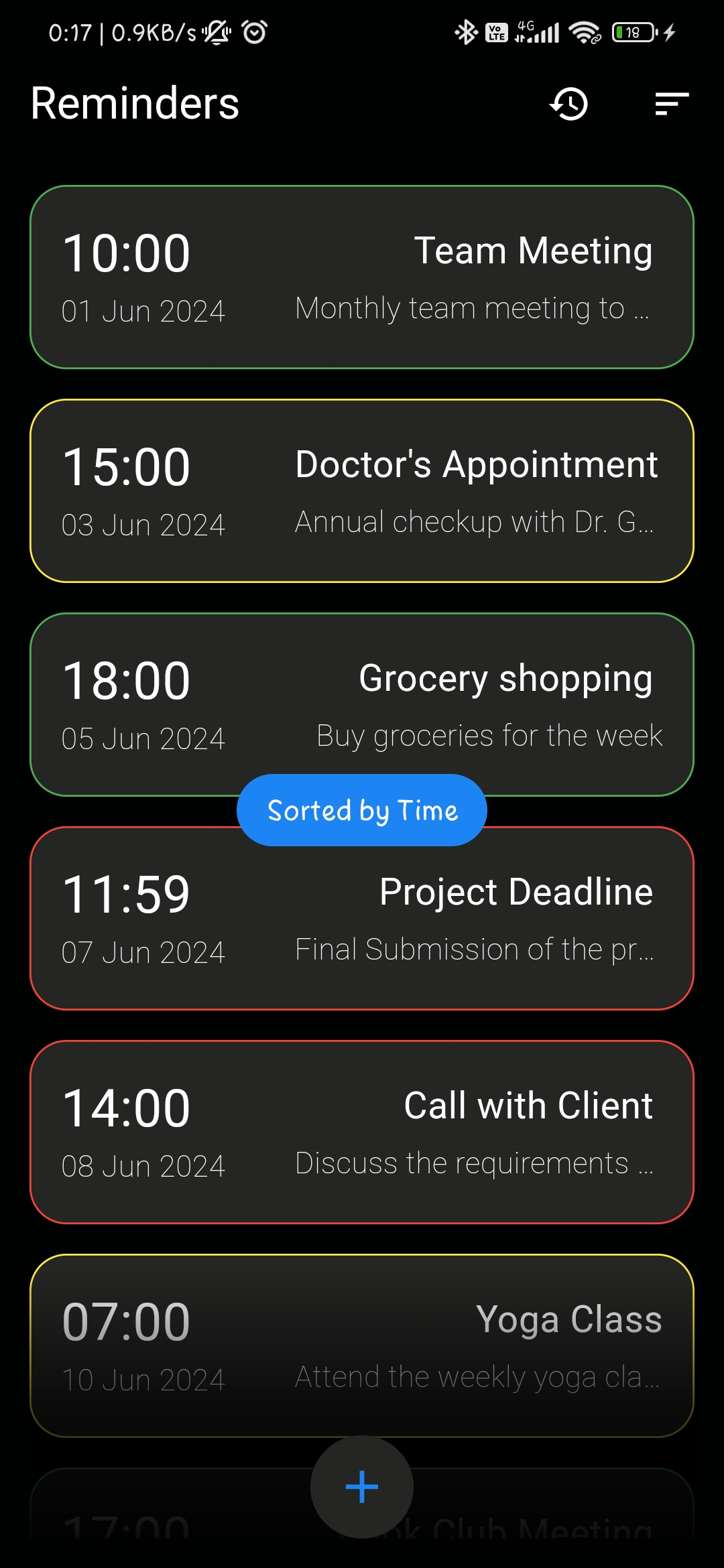Tap the sort reminders icon
Viewport: 724px width, 1568px height.
(672, 104)
